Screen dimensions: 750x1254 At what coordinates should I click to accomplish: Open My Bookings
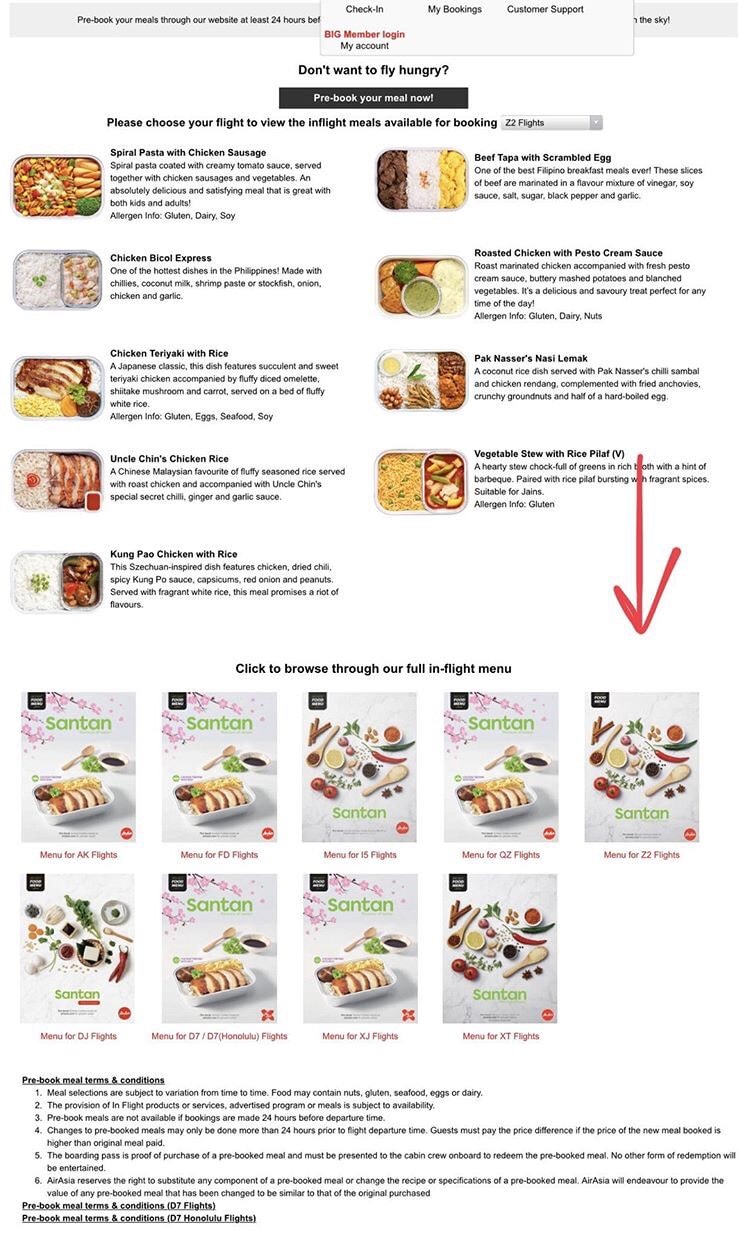[x=454, y=9]
